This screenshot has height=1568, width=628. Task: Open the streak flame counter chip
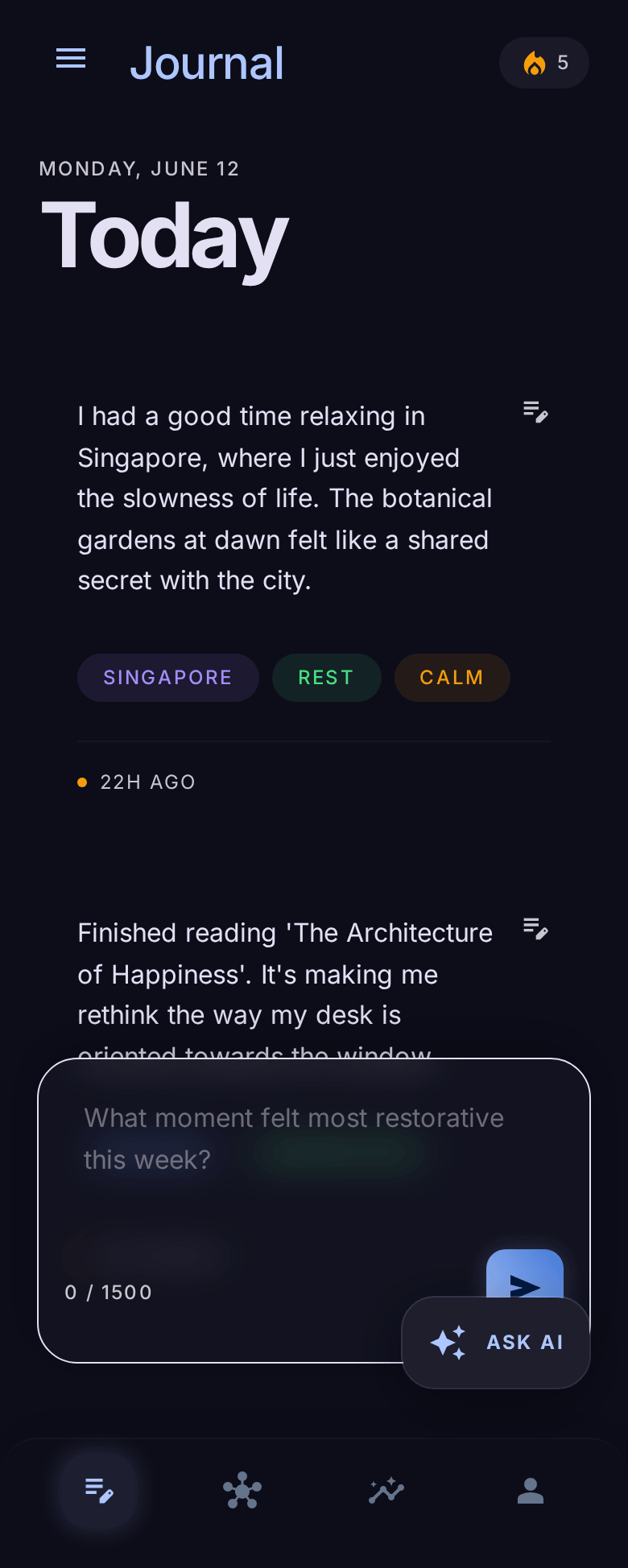point(544,63)
